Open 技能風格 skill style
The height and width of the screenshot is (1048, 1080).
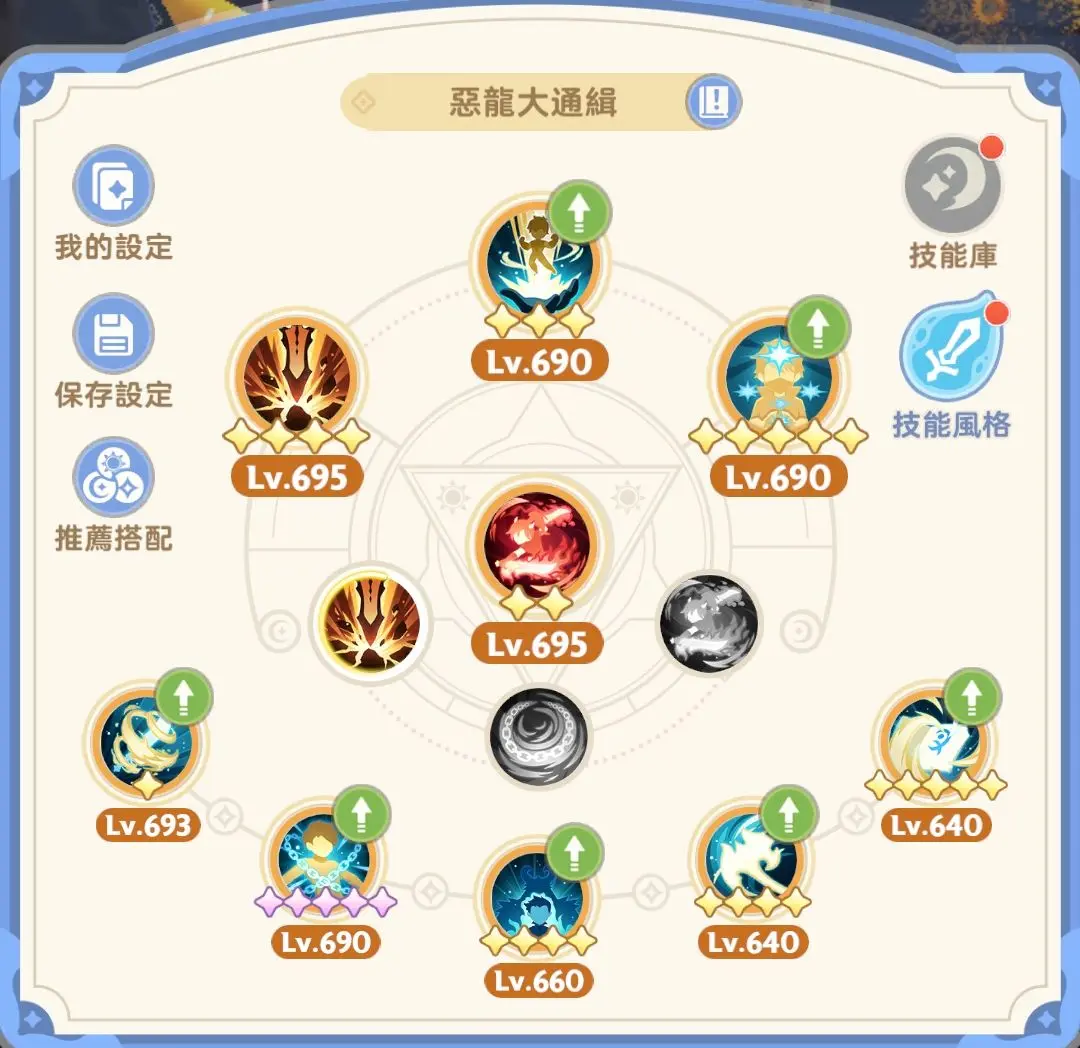950,350
